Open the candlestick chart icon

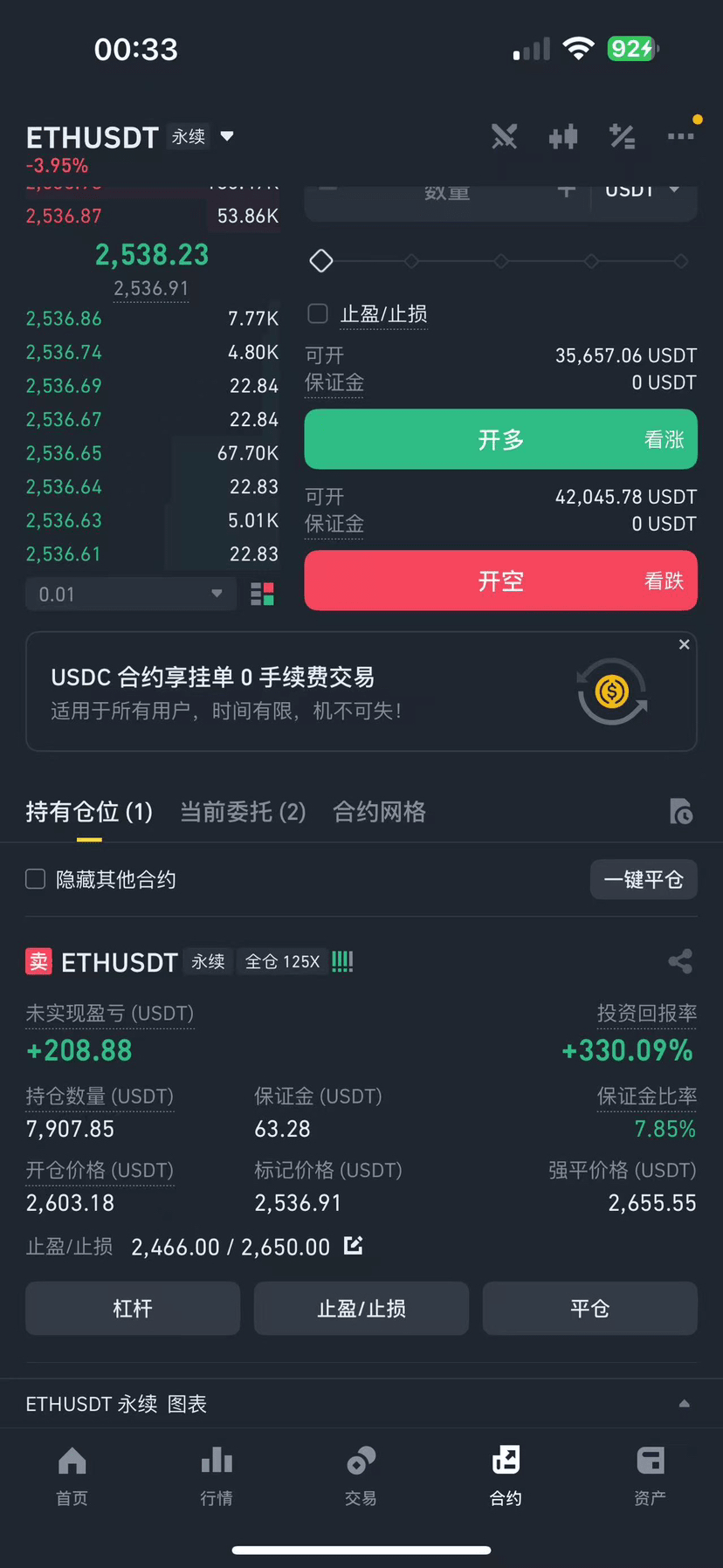coord(563,137)
